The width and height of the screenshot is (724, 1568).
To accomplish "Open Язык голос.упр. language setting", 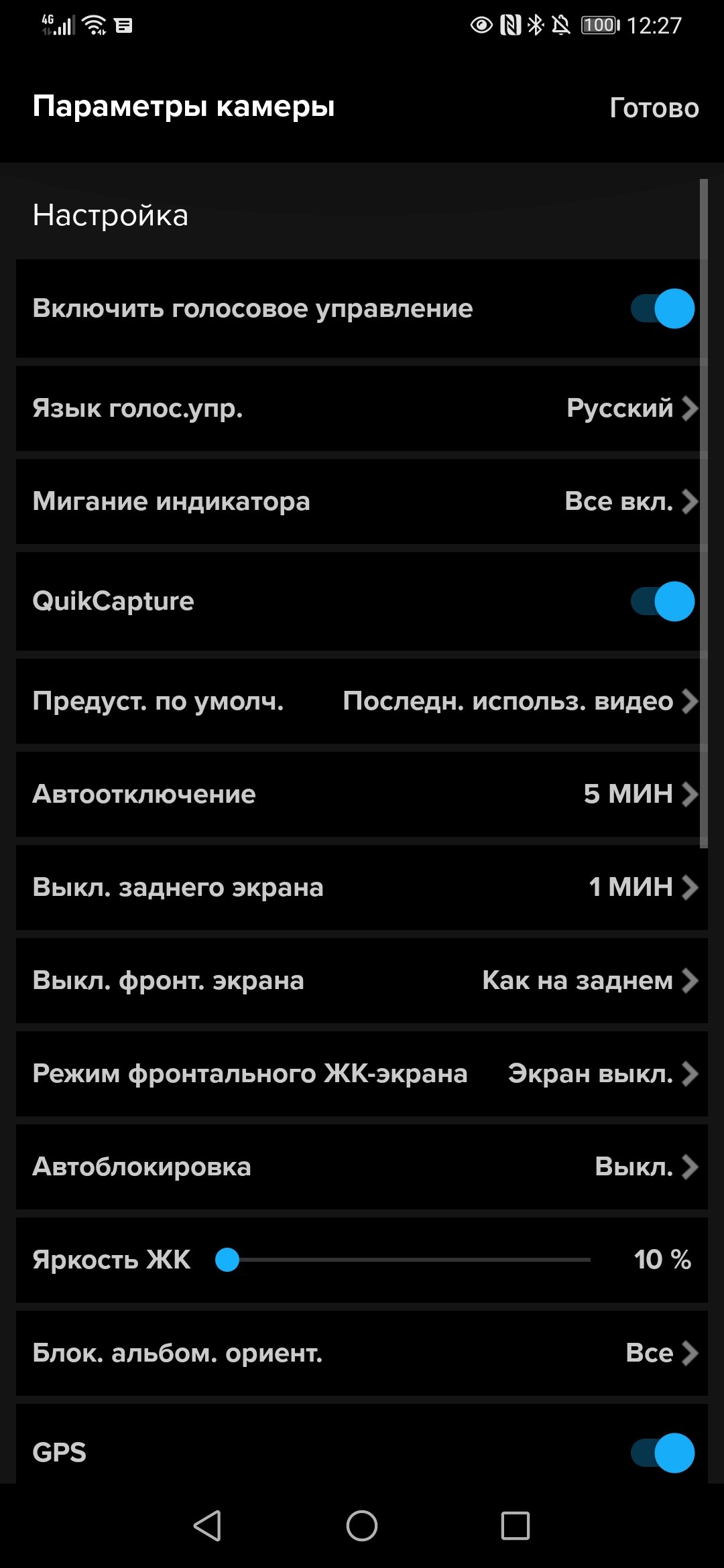I will (x=362, y=408).
